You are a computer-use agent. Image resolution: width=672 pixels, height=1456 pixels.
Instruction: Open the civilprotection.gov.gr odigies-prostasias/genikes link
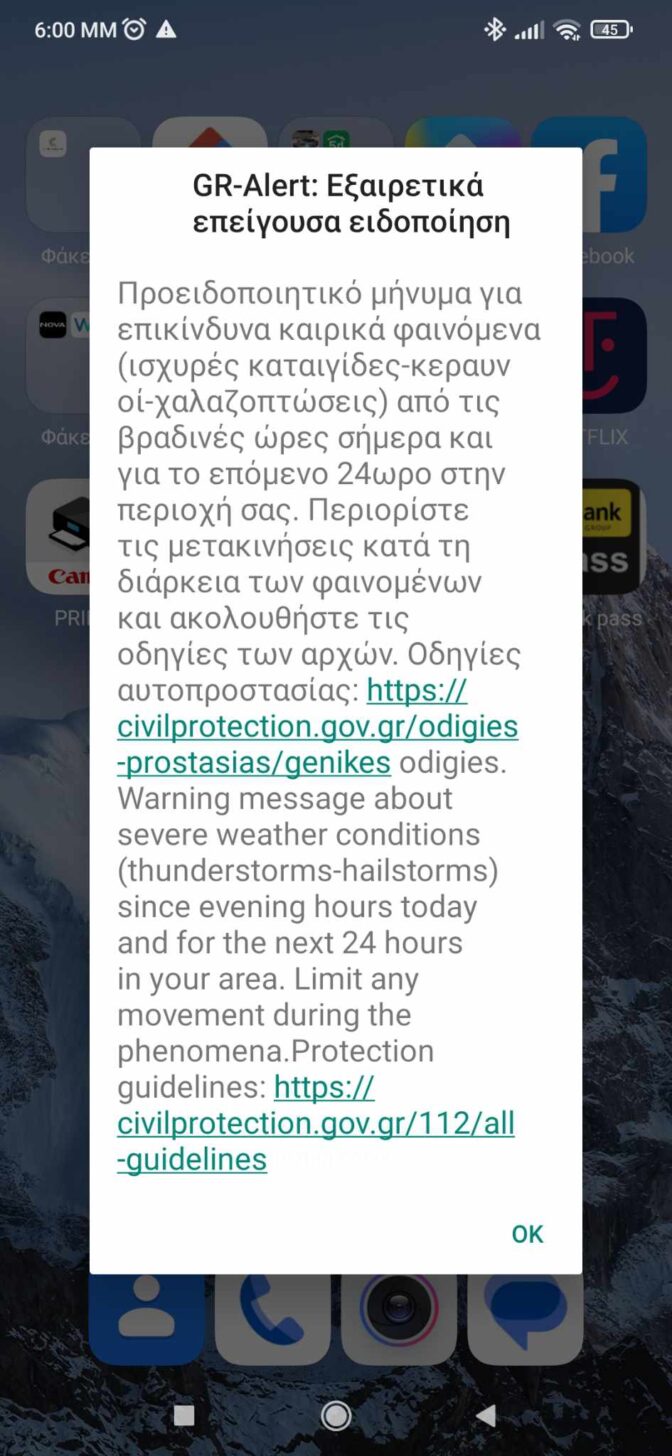317,727
